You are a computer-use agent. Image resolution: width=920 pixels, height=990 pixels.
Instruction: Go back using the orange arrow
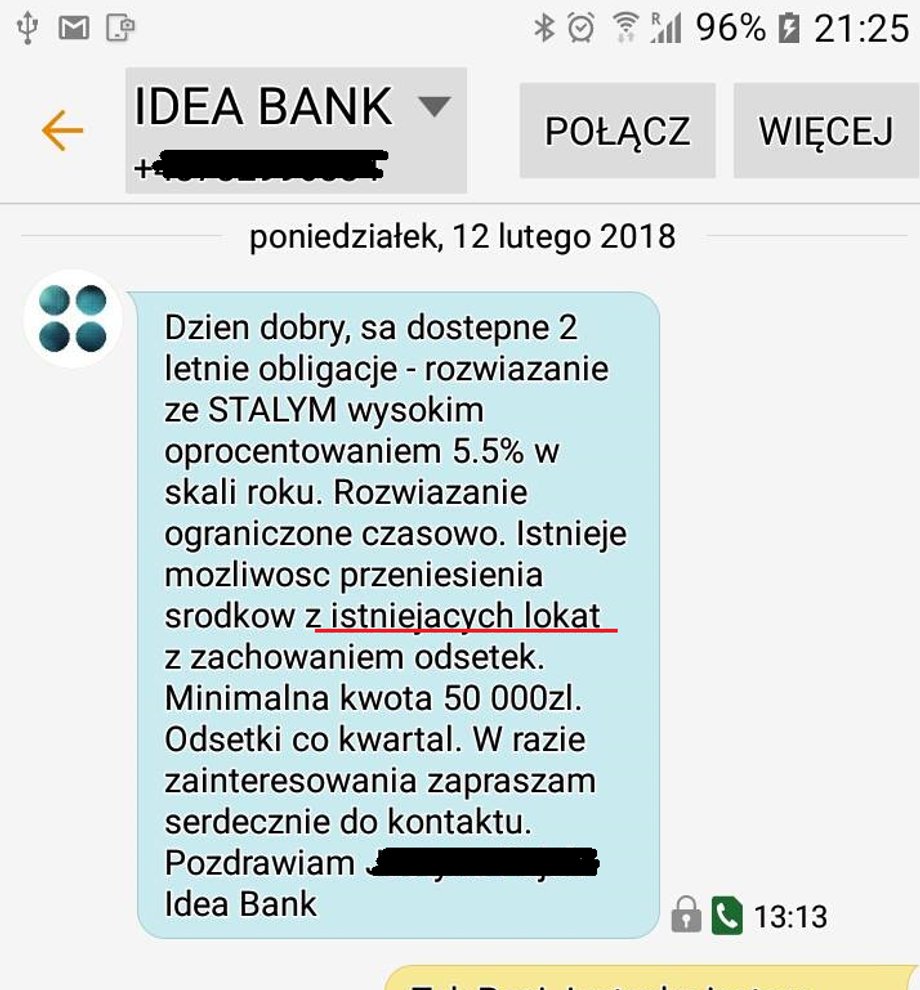pyautogui.click(x=62, y=131)
